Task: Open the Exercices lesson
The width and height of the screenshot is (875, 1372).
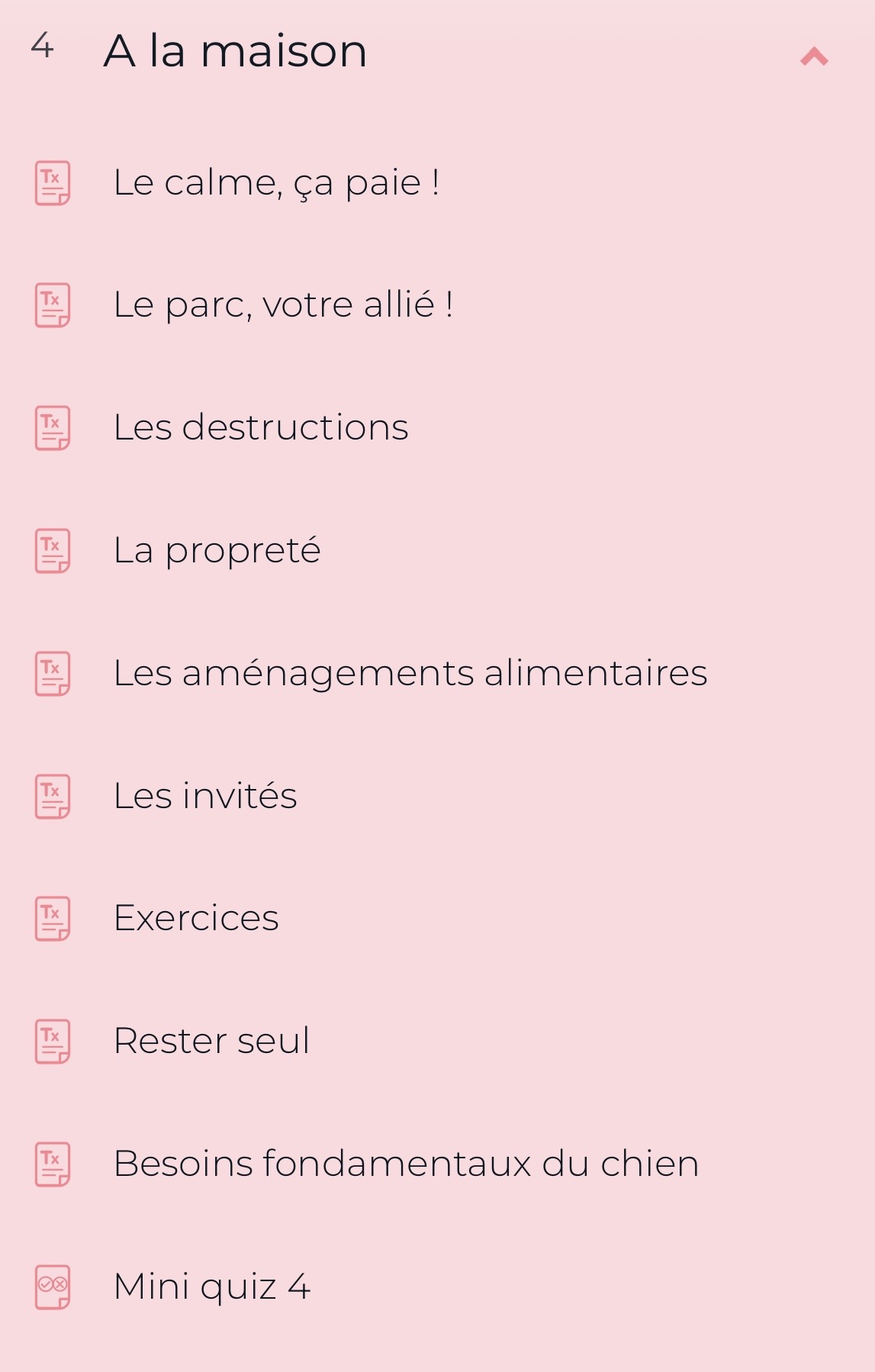Action: [x=197, y=919]
